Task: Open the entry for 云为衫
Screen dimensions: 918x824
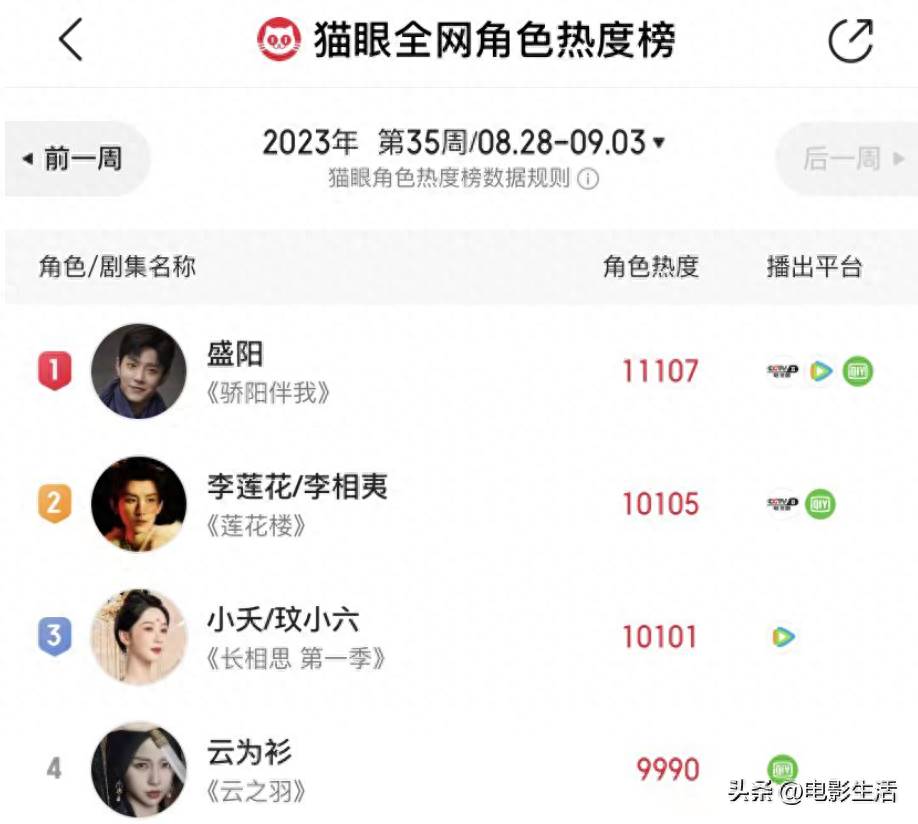Action: click(249, 752)
